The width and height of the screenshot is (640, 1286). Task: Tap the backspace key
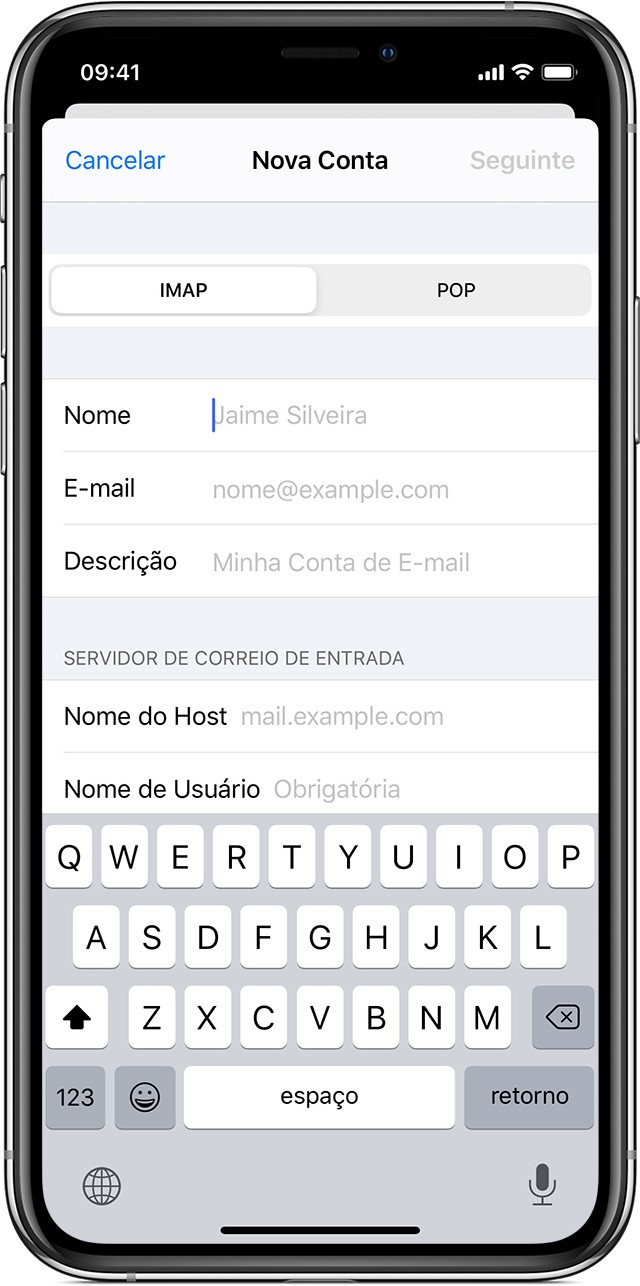click(x=562, y=1018)
